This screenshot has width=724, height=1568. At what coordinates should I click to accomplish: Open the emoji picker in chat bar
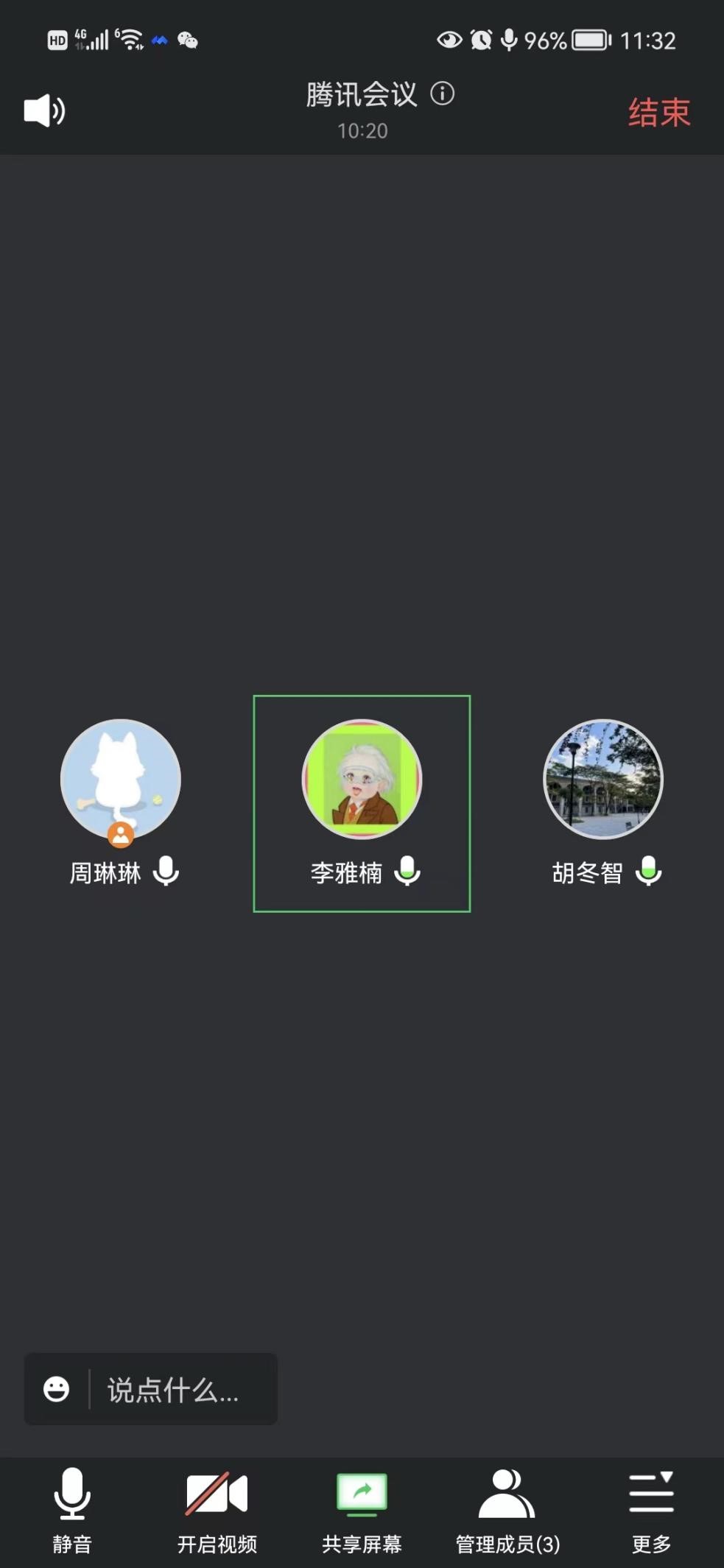pos(57,1390)
